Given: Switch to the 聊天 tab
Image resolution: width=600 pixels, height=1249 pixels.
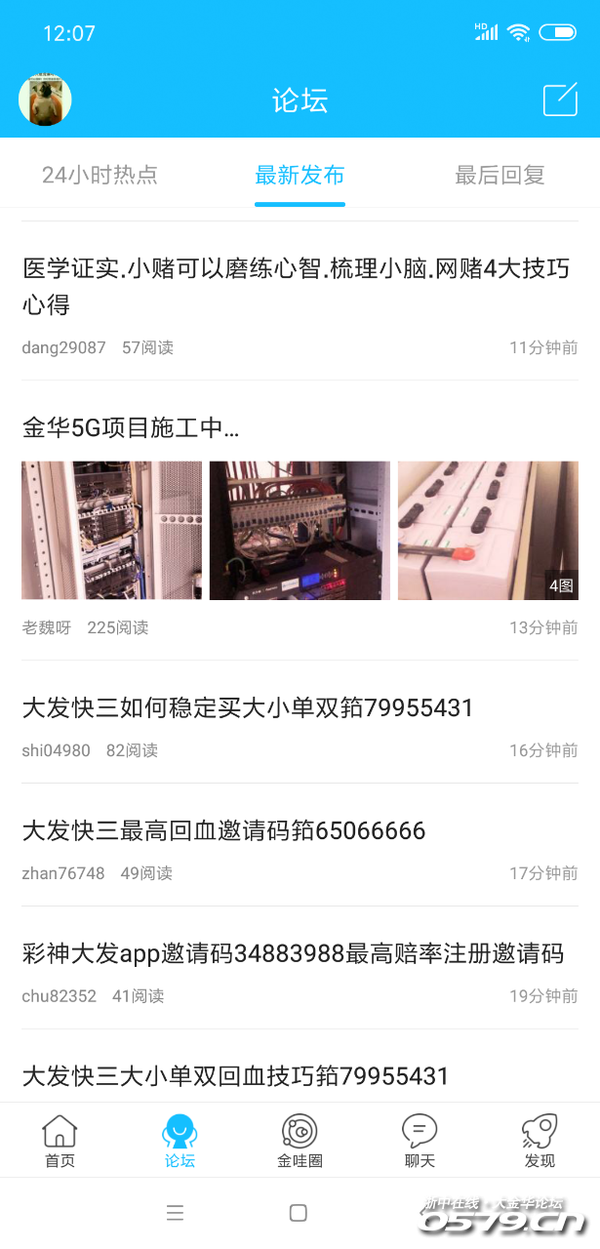Looking at the screenshot, I should click(x=420, y=1141).
